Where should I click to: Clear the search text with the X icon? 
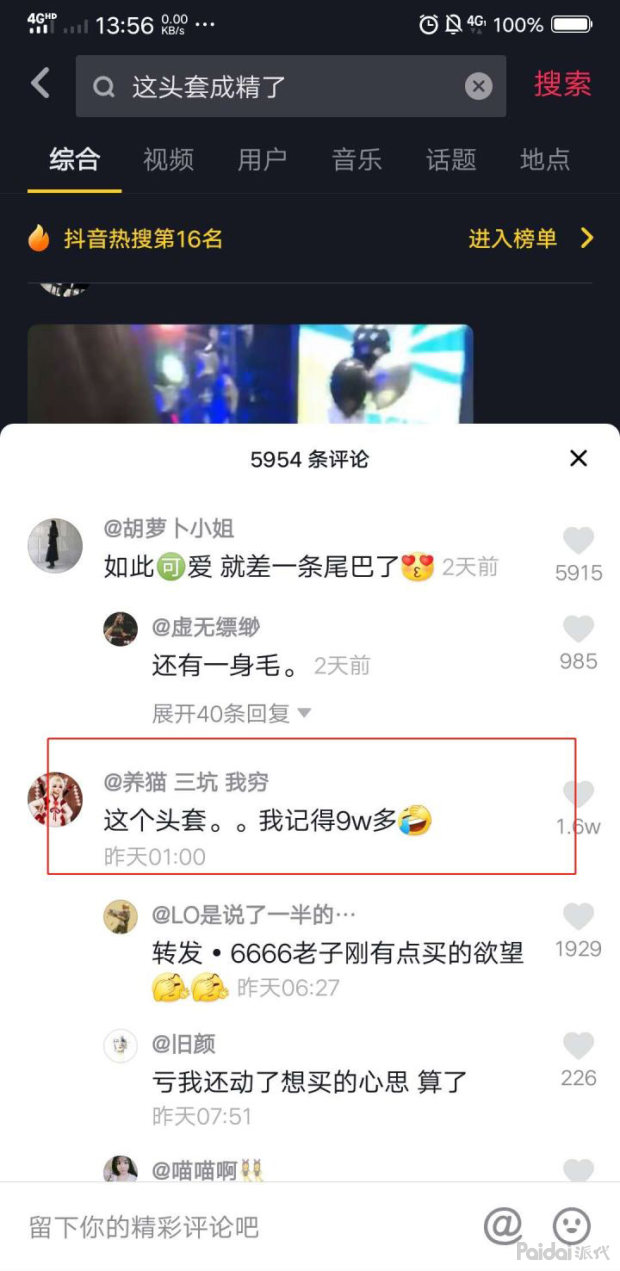[x=478, y=87]
